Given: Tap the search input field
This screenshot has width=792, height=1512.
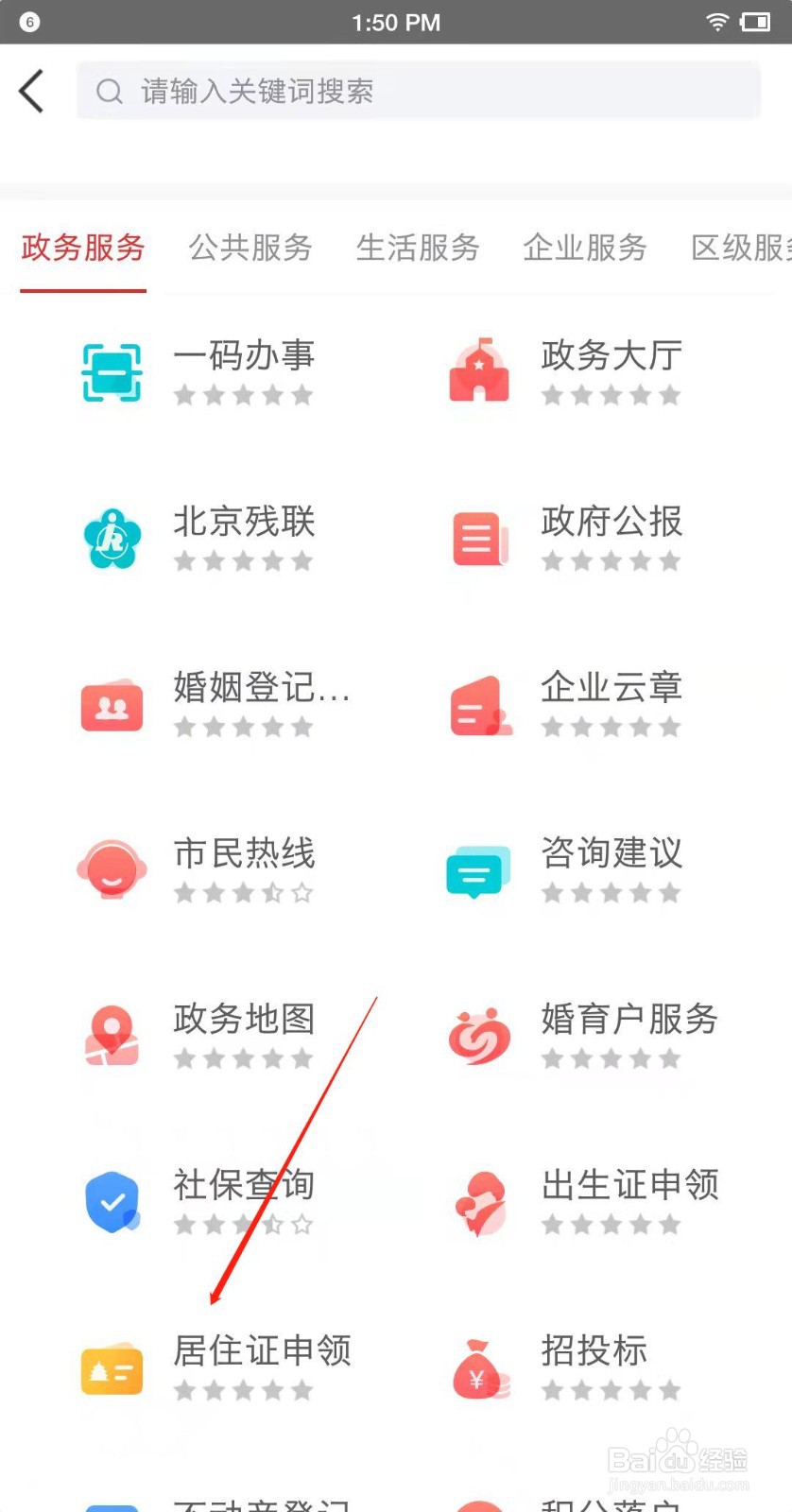Looking at the screenshot, I should click(x=419, y=91).
